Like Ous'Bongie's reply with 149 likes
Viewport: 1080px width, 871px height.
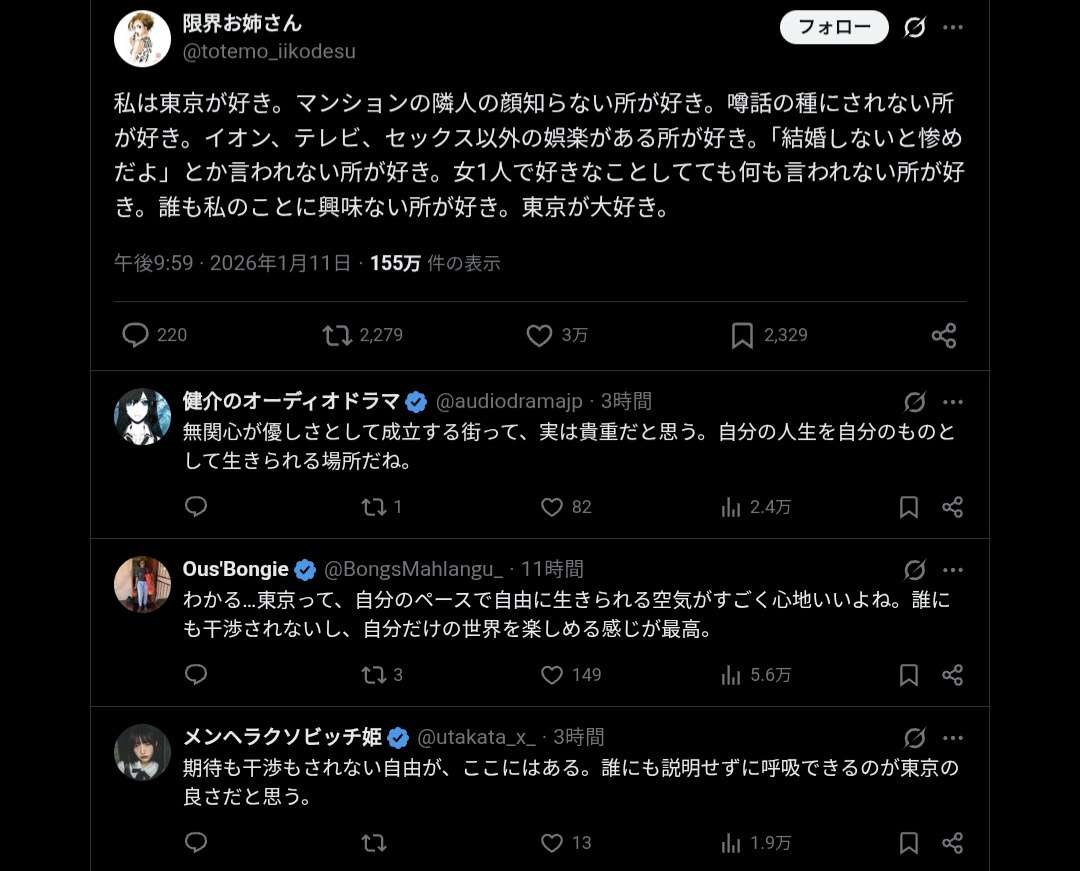pyautogui.click(x=552, y=675)
